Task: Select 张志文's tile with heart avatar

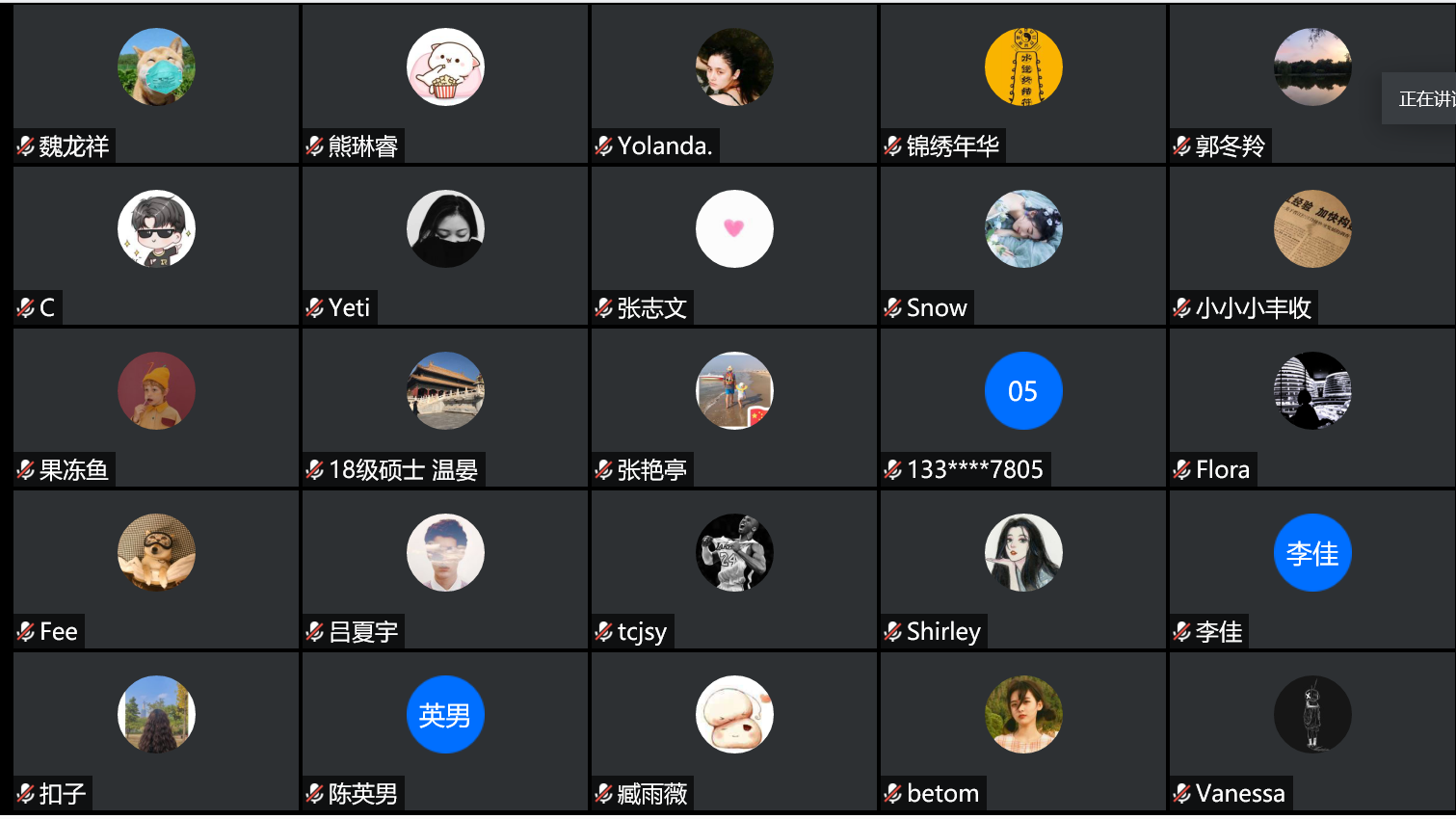Action: pos(734,245)
